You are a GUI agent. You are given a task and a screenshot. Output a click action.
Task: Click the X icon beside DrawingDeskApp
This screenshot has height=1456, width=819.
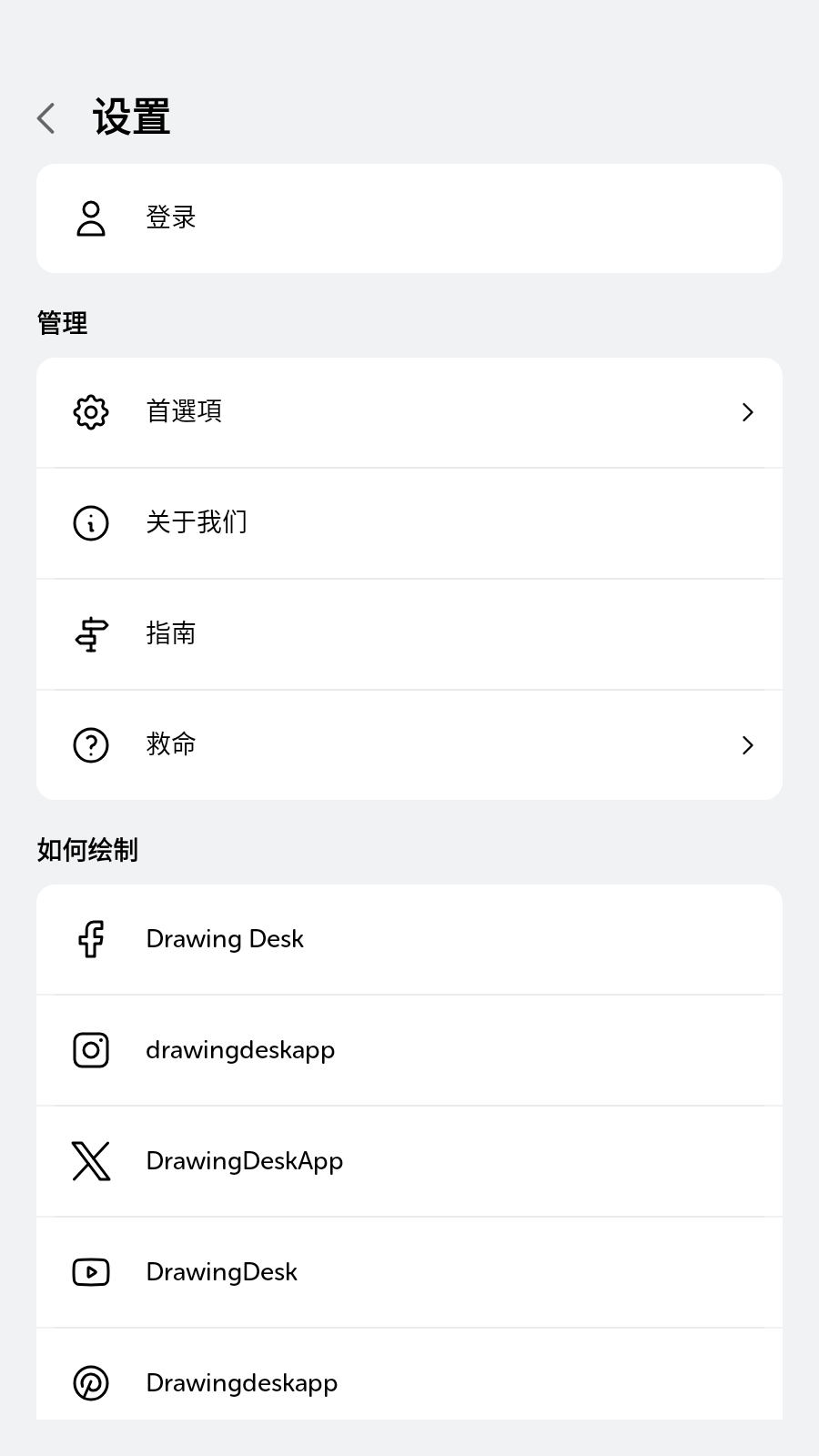90,1161
